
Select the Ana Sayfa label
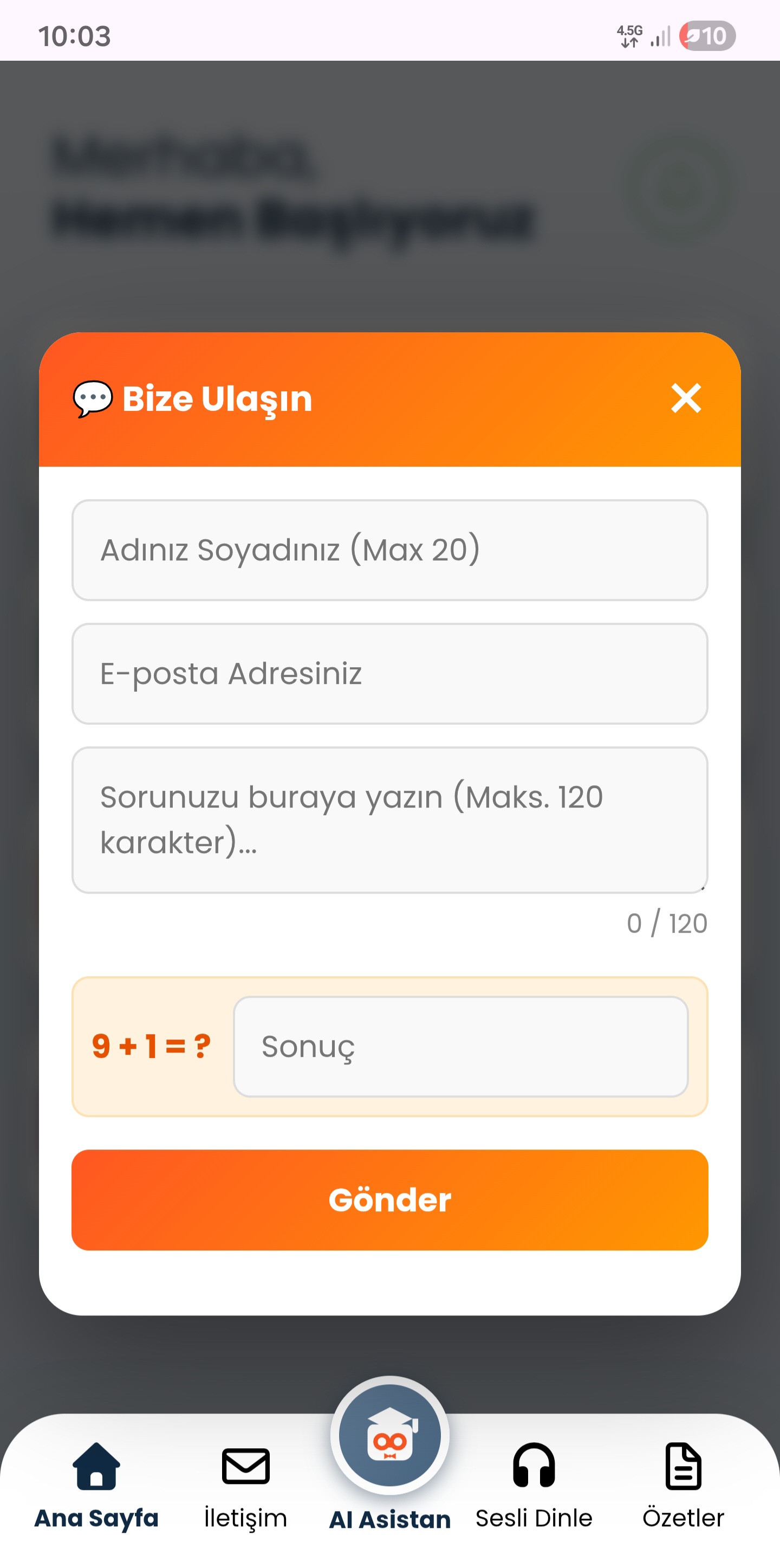96,1517
